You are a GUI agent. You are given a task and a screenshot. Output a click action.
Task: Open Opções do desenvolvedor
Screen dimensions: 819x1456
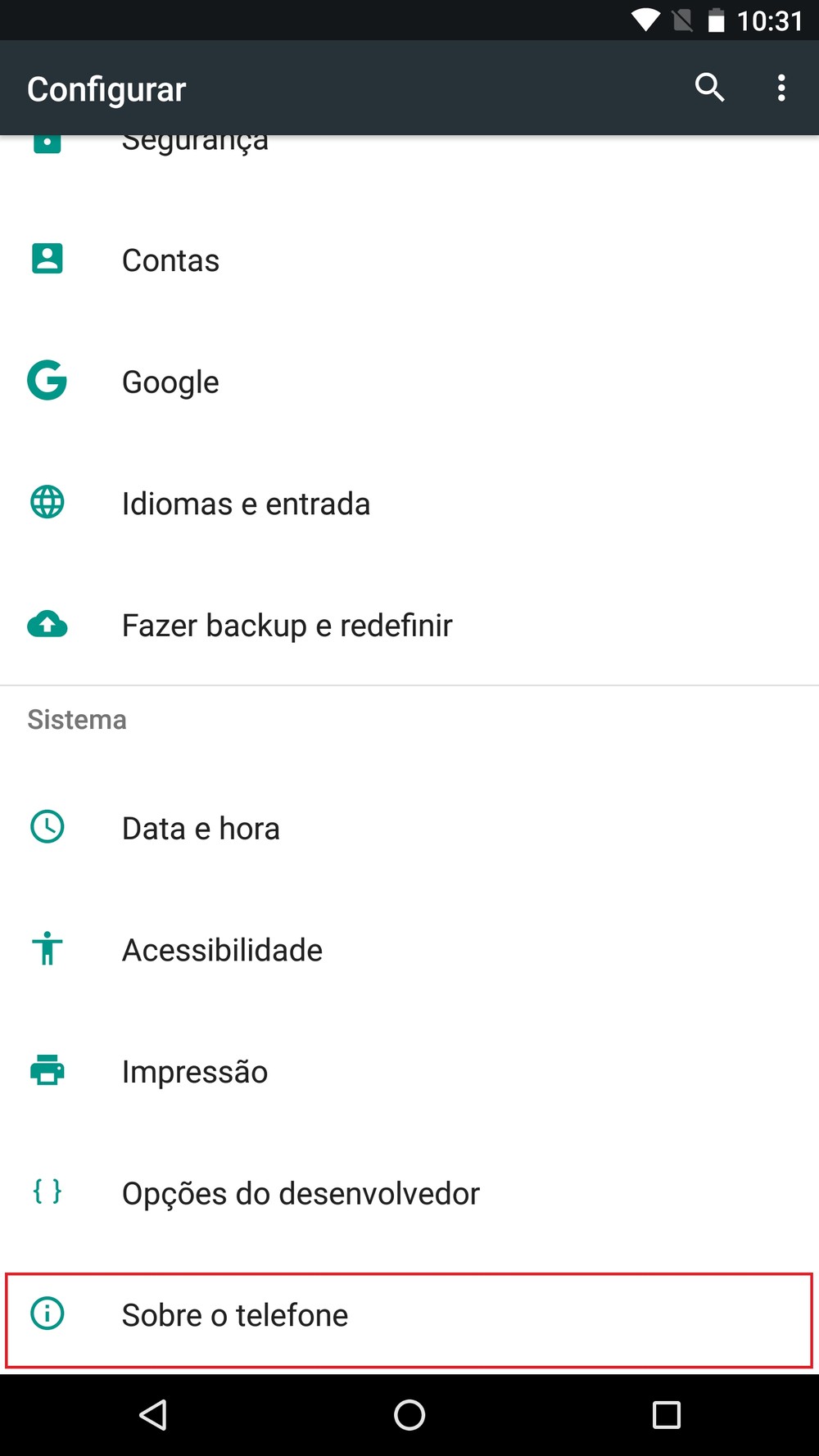coord(301,1193)
